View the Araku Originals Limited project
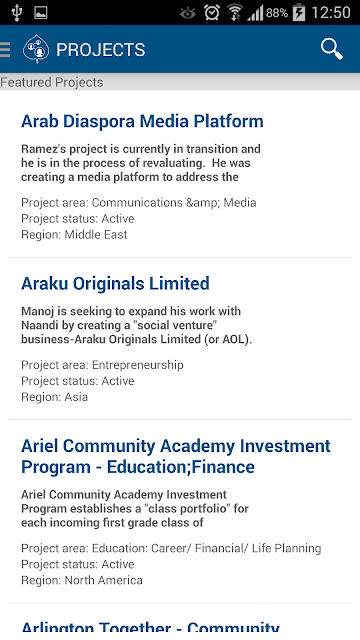 coord(115,283)
